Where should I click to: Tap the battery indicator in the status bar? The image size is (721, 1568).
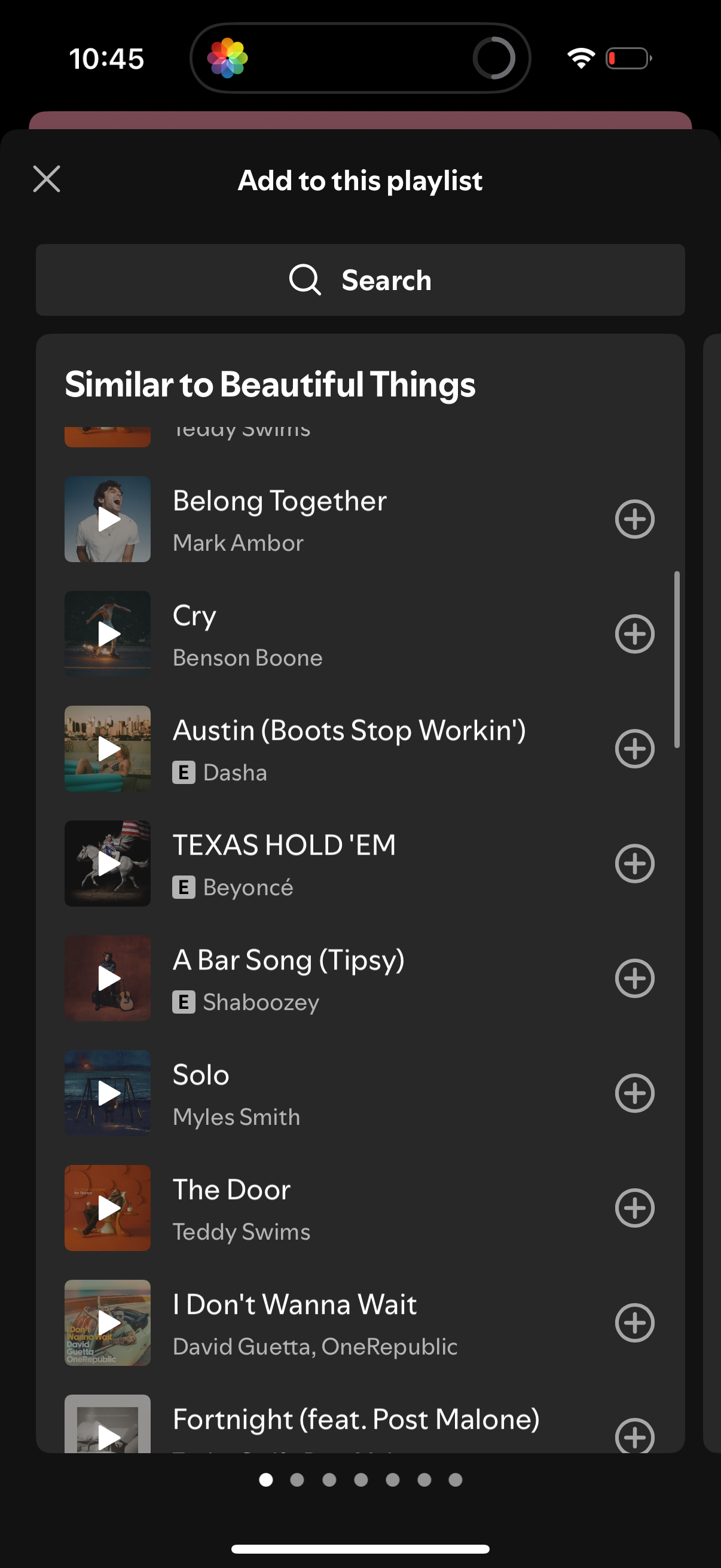628,58
